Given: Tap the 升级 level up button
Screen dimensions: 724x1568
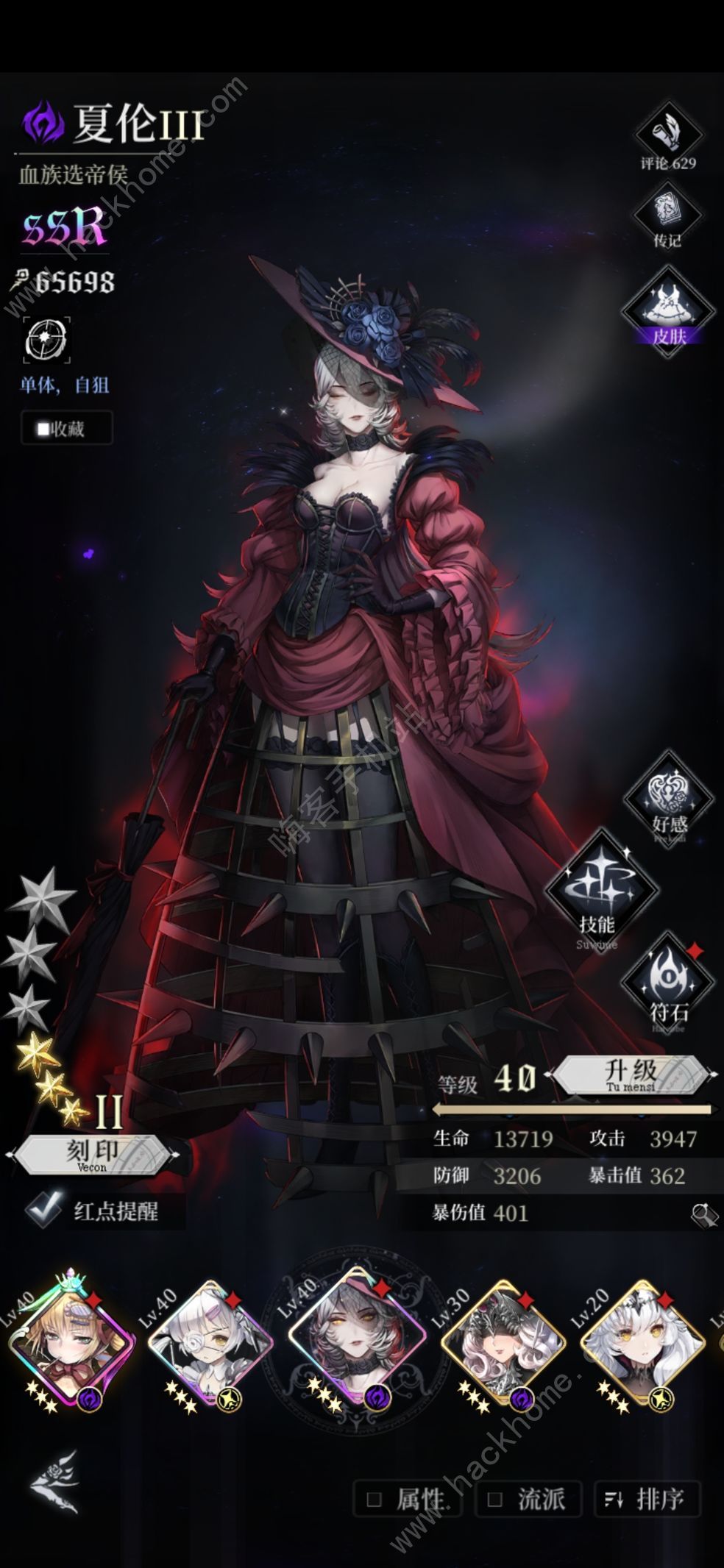Looking at the screenshot, I should pyautogui.click(x=630, y=1075).
